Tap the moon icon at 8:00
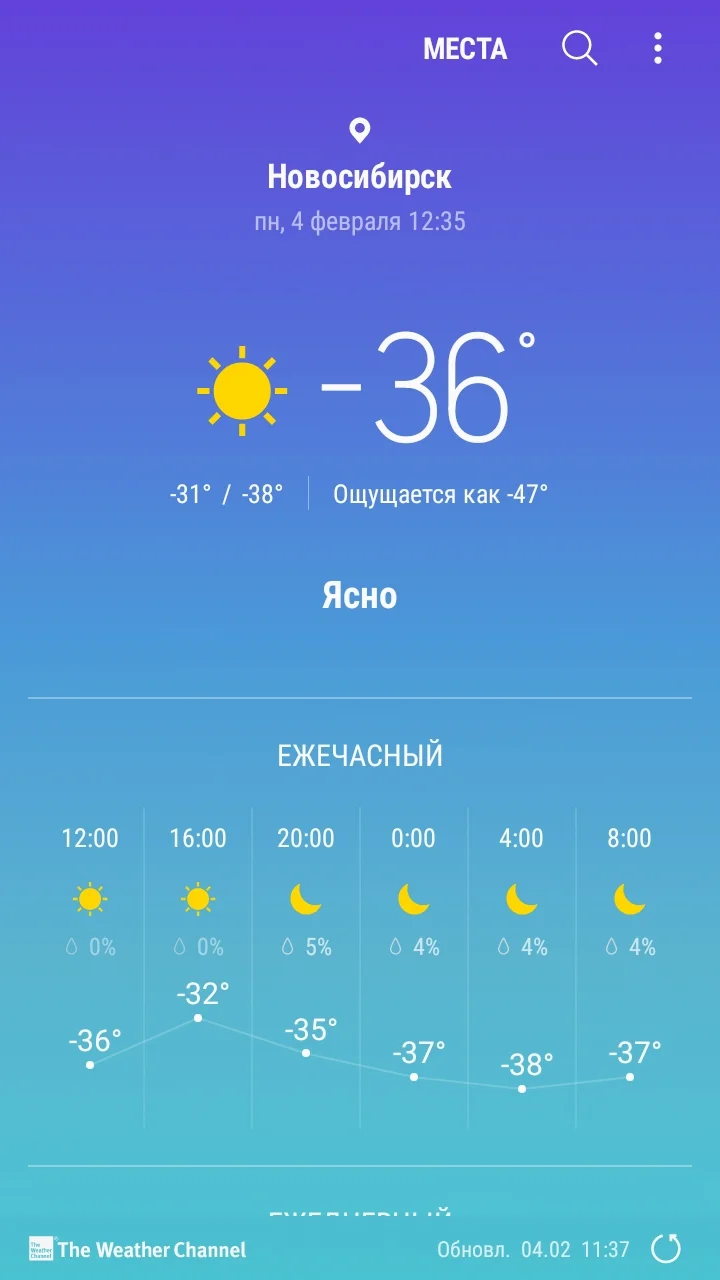The image size is (720, 1280). coord(629,898)
